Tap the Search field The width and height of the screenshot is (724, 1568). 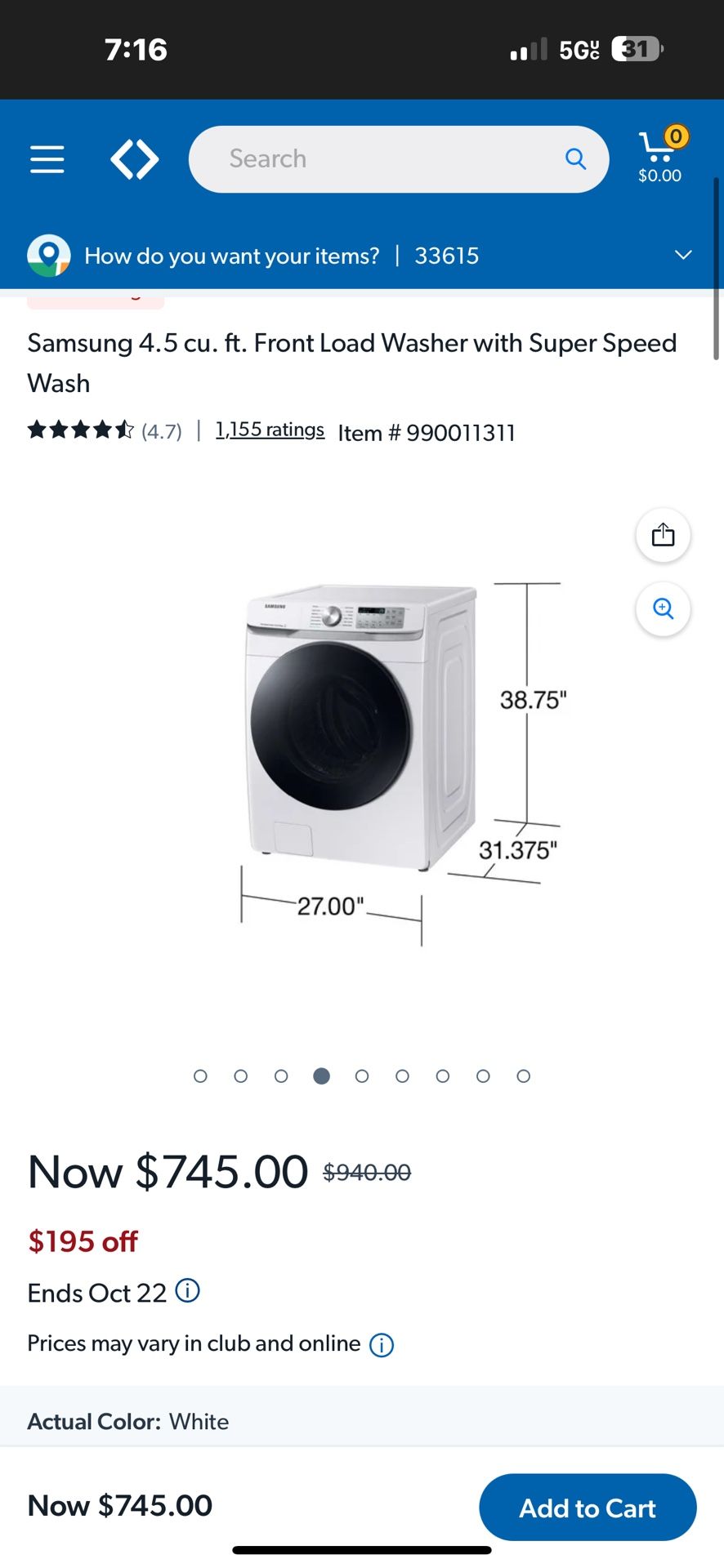[384, 159]
